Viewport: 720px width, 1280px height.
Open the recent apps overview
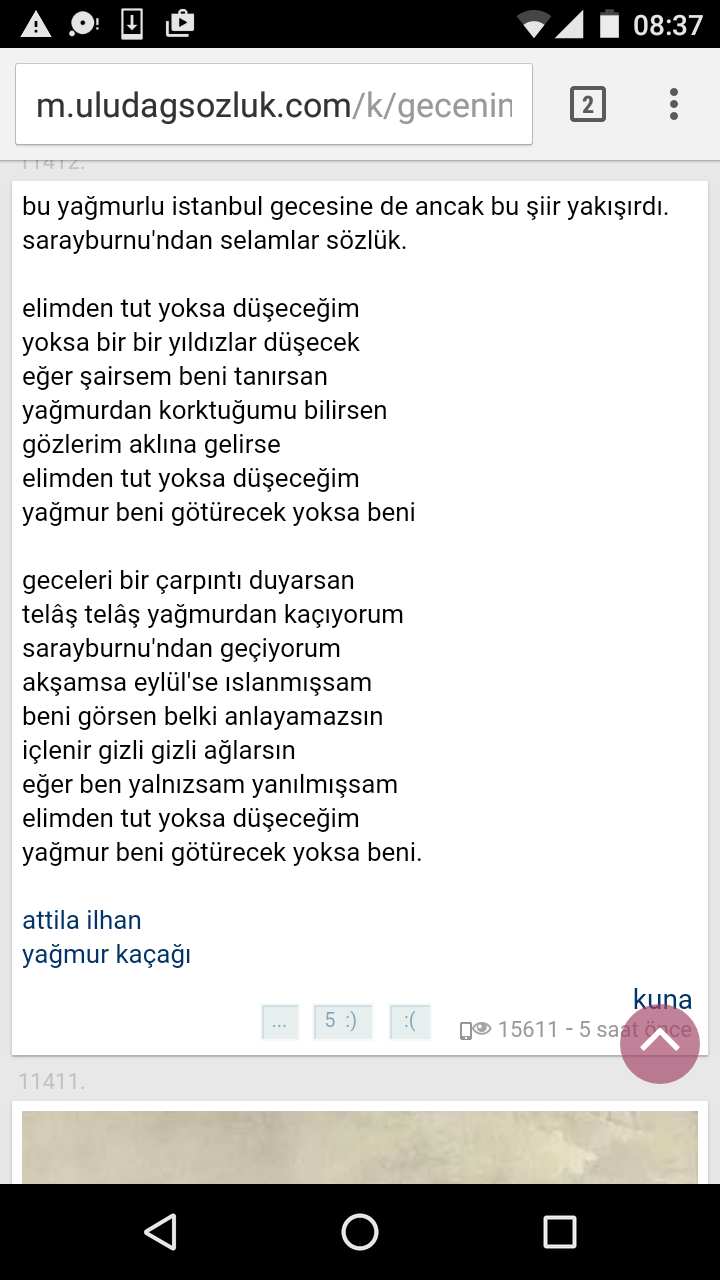(x=560, y=1232)
